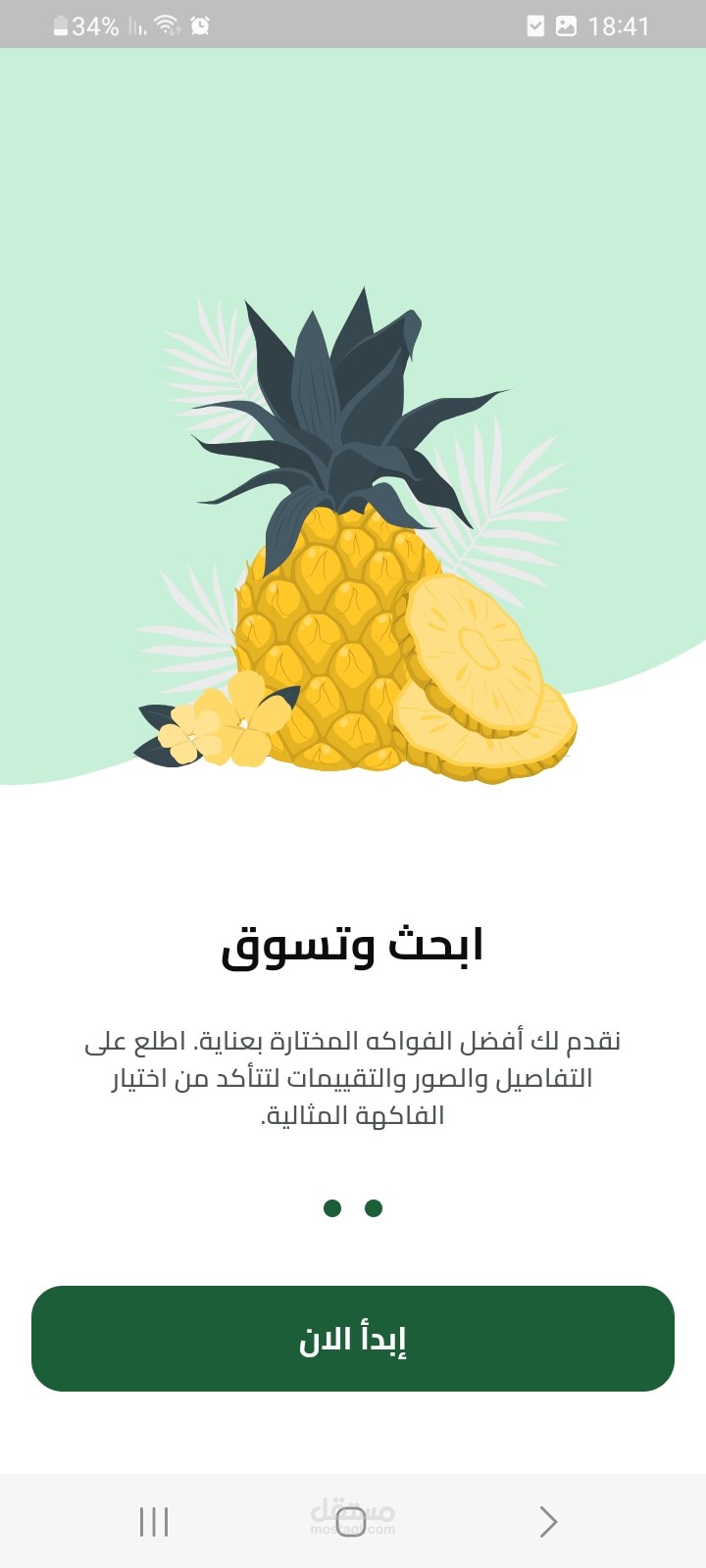Go to the home screen
The height and width of the screenshot is (1568, 706).
(351, 1522)
